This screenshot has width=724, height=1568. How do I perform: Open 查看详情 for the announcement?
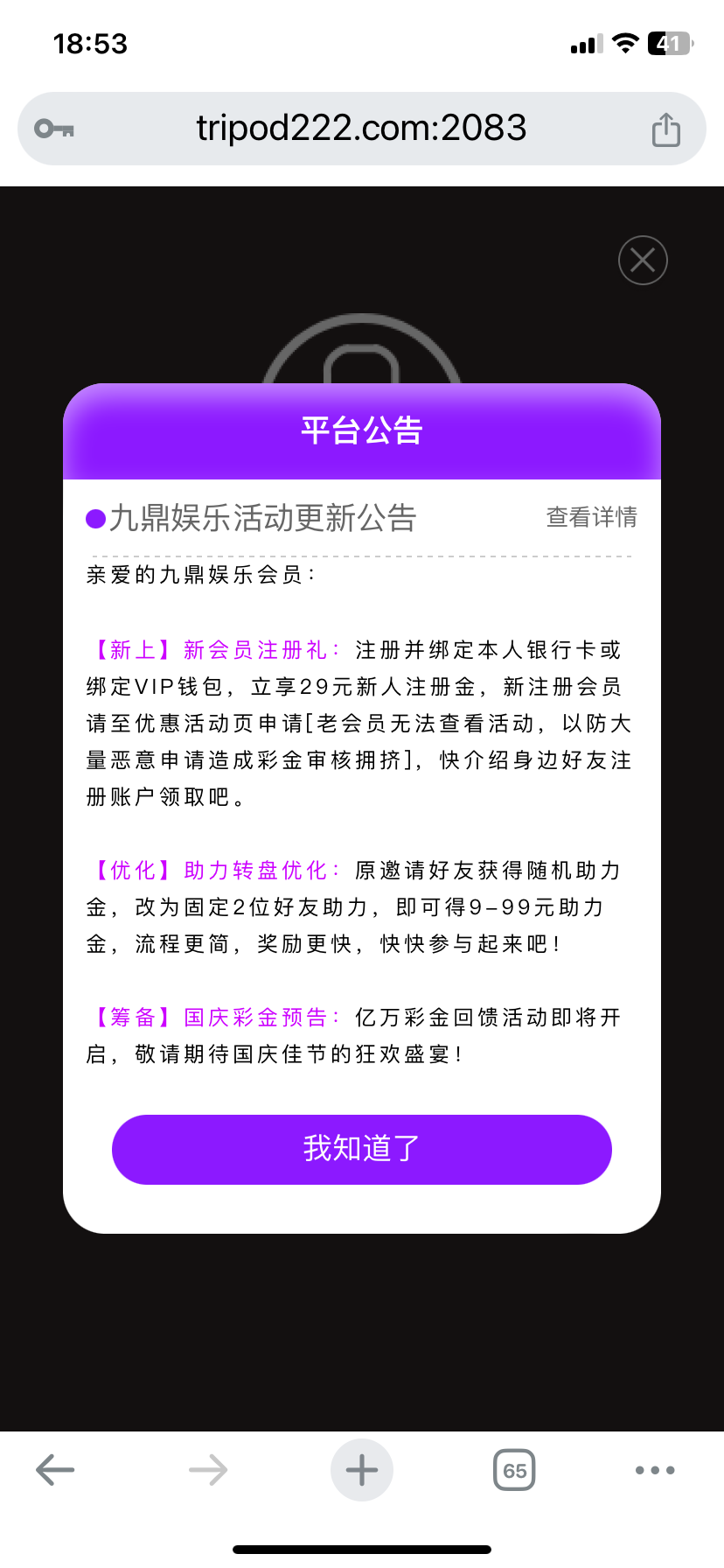pos(591,517)
